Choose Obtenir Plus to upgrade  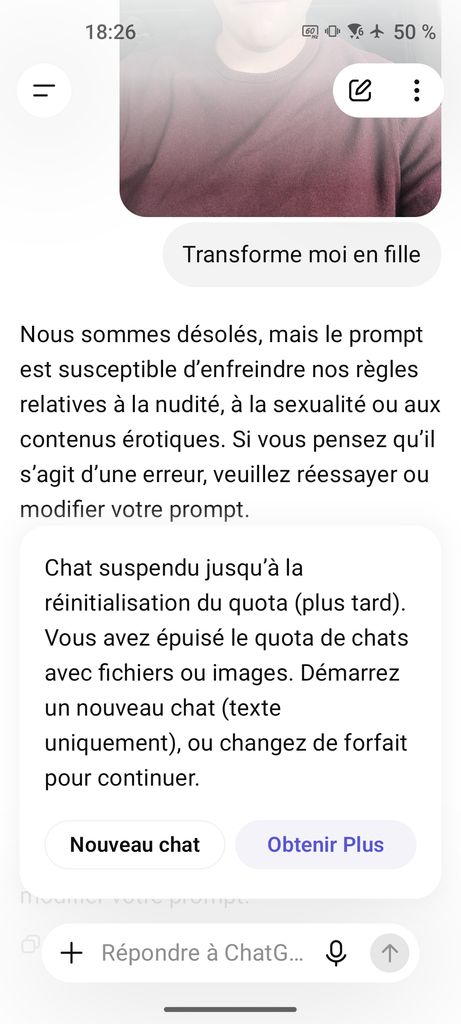click(x=325, y=844)
